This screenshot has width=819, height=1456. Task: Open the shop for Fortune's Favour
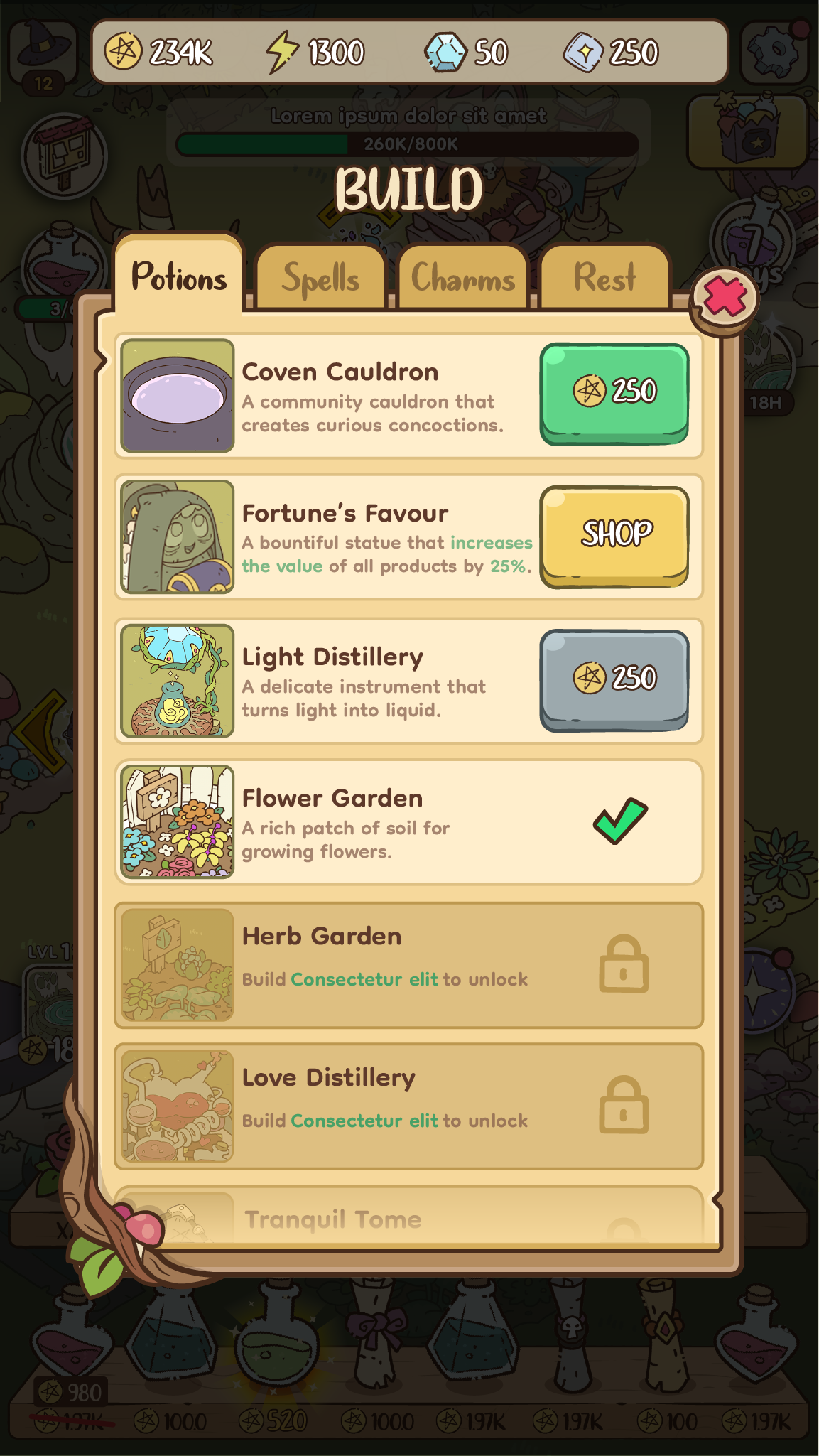(614, 535)
